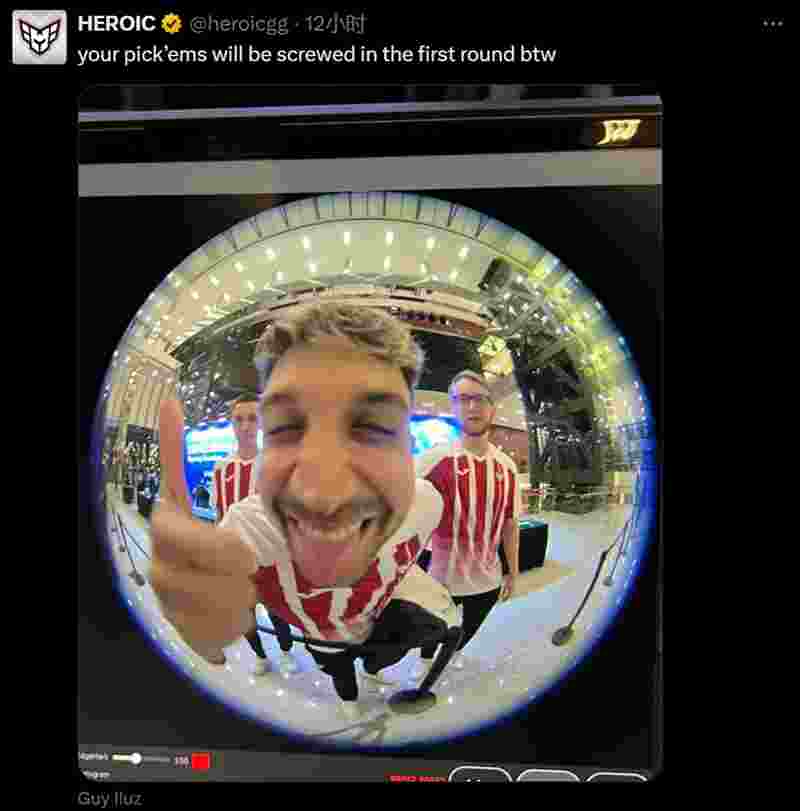Open the HEROIC account name link

click(x=117, y=23)
